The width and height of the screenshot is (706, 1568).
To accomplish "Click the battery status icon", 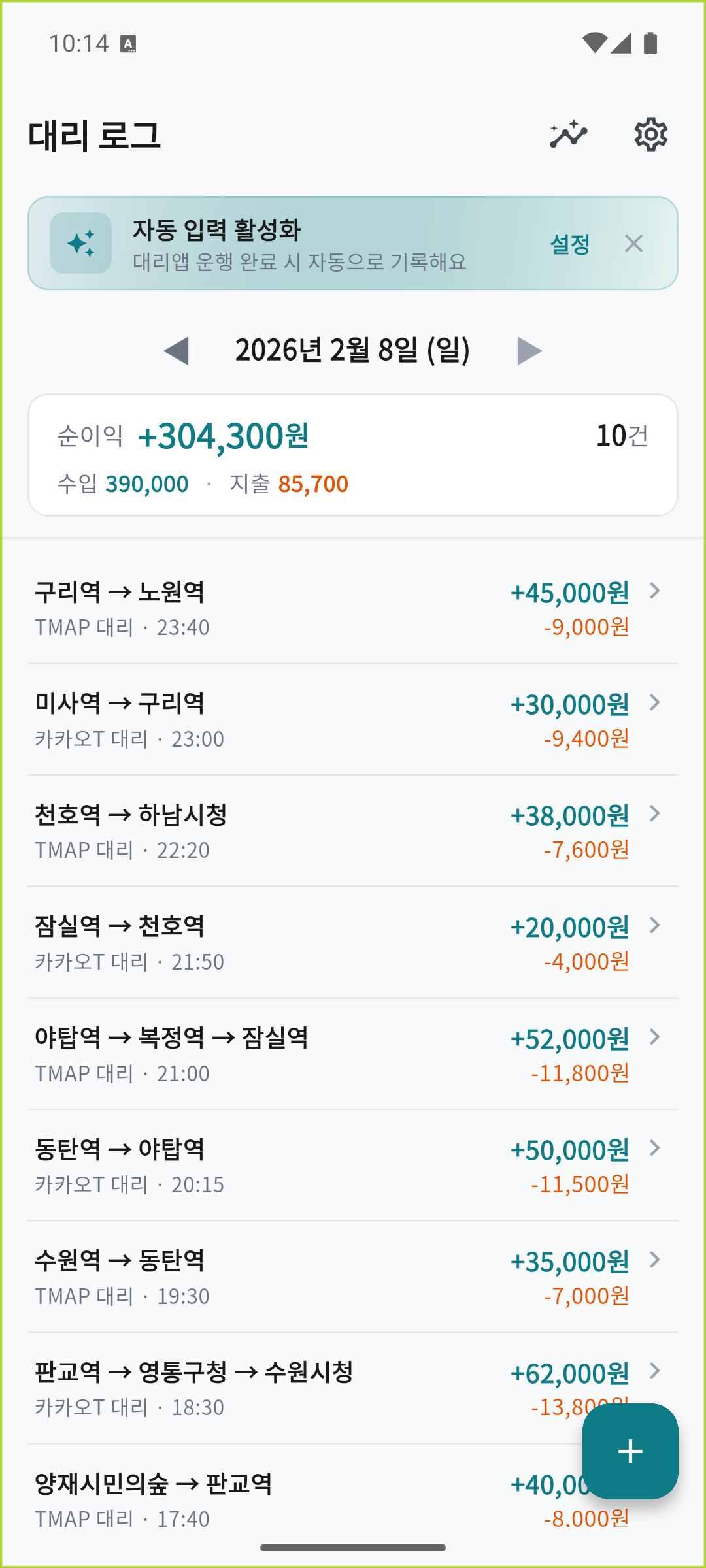I will click(649, 41).
